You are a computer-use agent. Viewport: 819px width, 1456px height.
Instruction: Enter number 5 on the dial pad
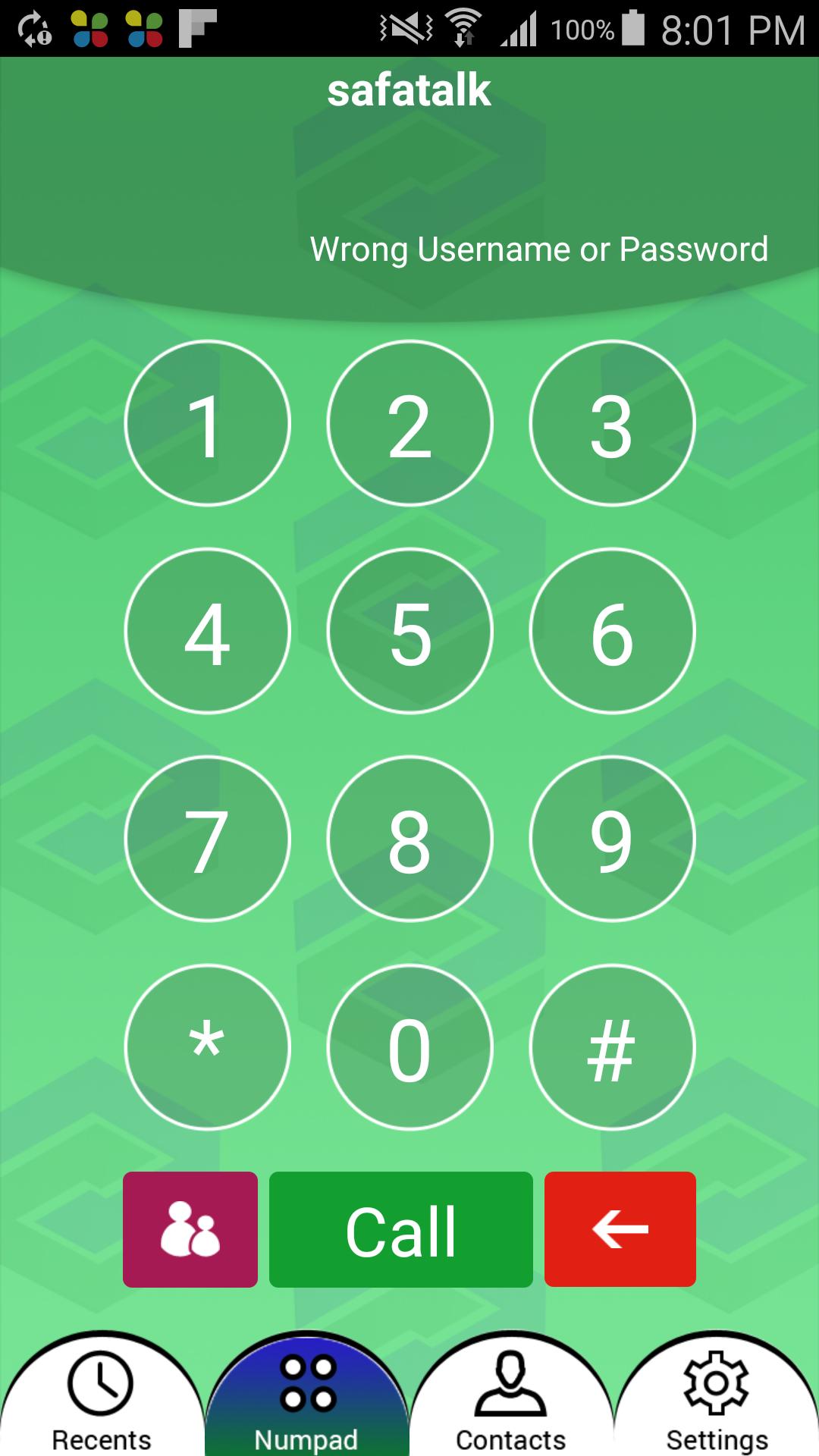tap(409, 631)
